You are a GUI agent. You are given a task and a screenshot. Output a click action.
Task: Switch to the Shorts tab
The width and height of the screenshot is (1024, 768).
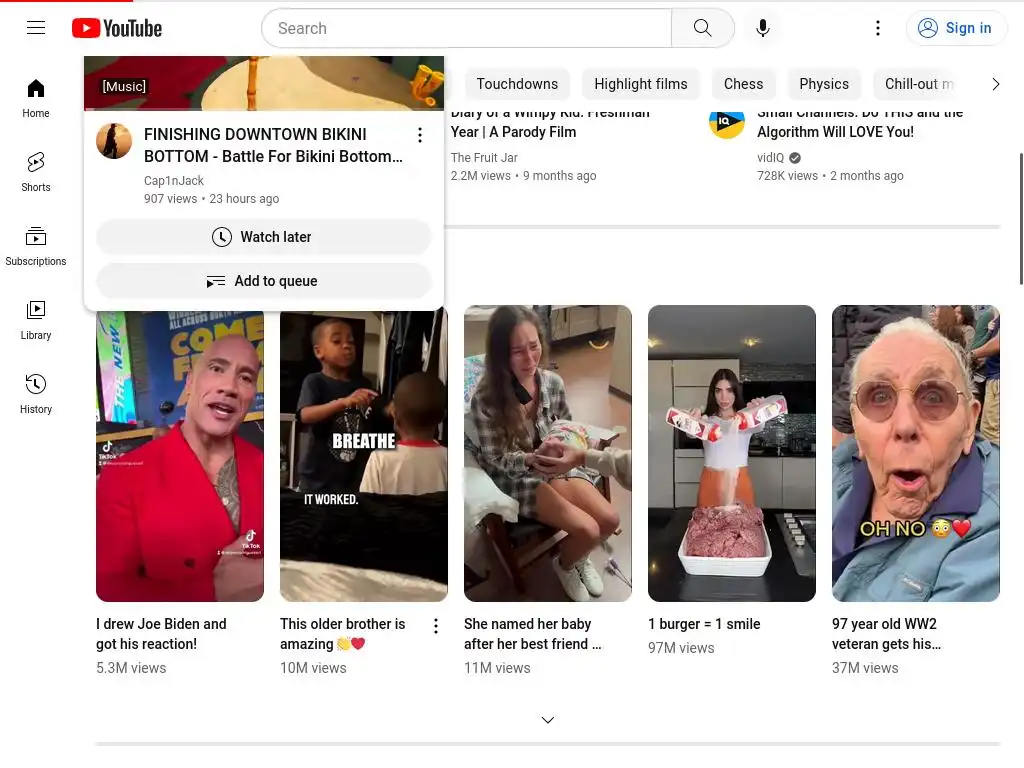point(36,172)
